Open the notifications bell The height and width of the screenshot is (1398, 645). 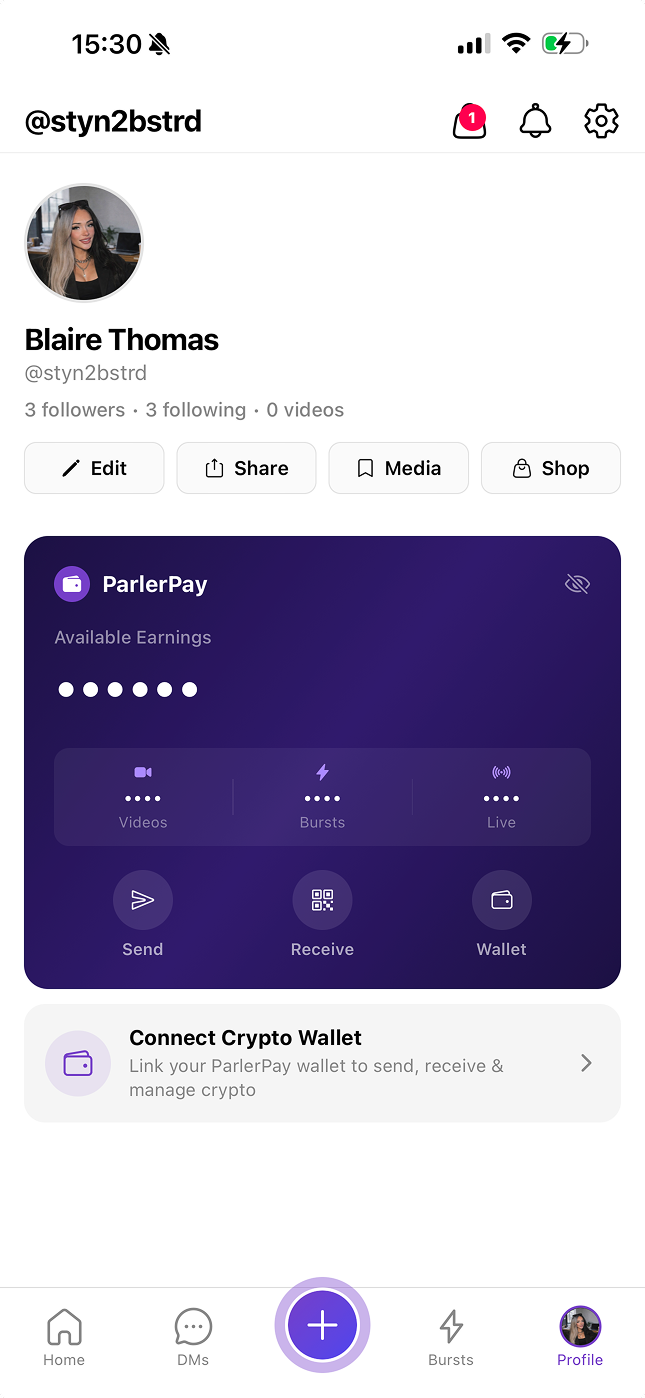pos(535,122)
